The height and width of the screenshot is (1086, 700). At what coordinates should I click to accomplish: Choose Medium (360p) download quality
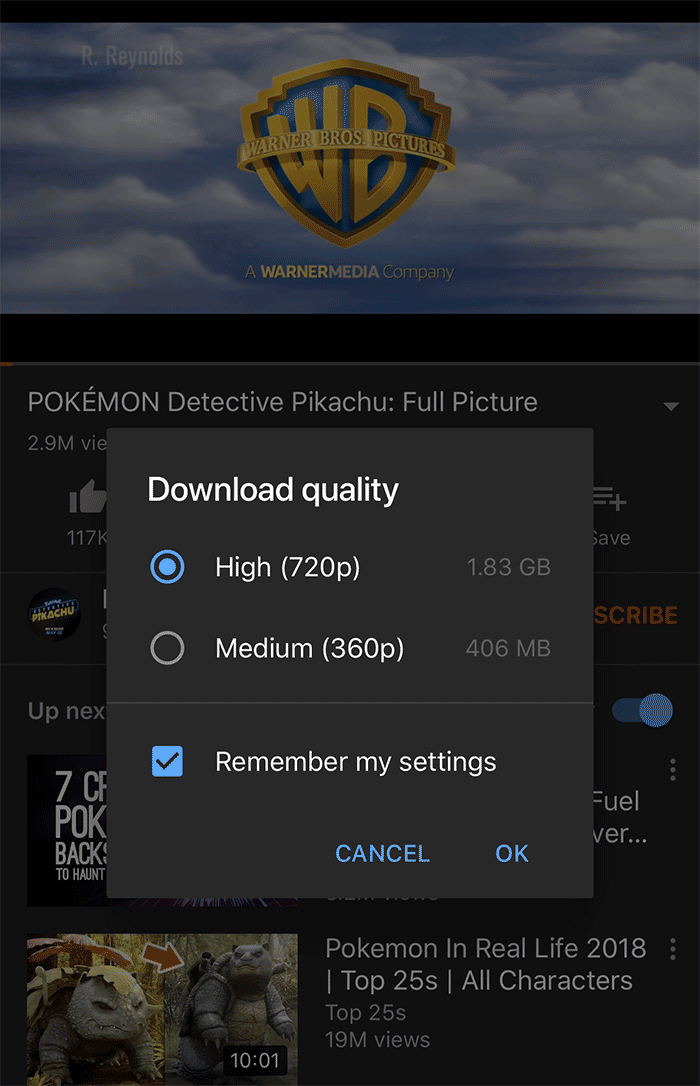(x=167, y=649)
